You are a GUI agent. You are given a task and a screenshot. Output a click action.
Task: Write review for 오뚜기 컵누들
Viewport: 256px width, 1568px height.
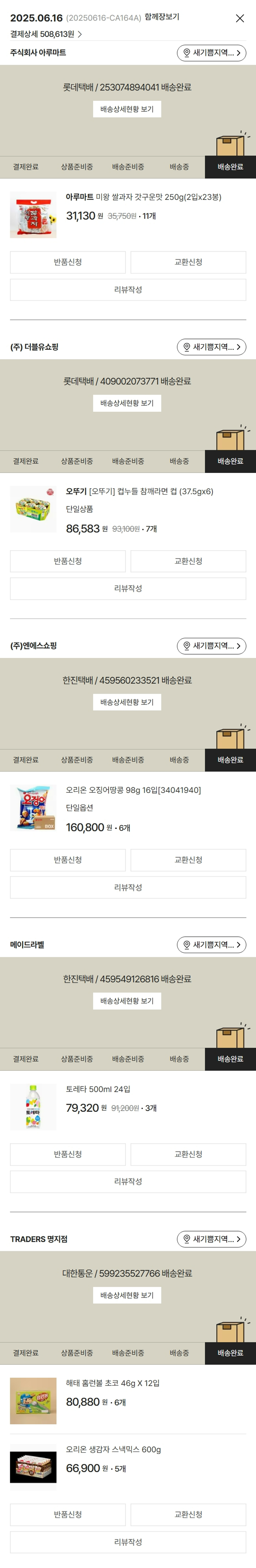128,589
